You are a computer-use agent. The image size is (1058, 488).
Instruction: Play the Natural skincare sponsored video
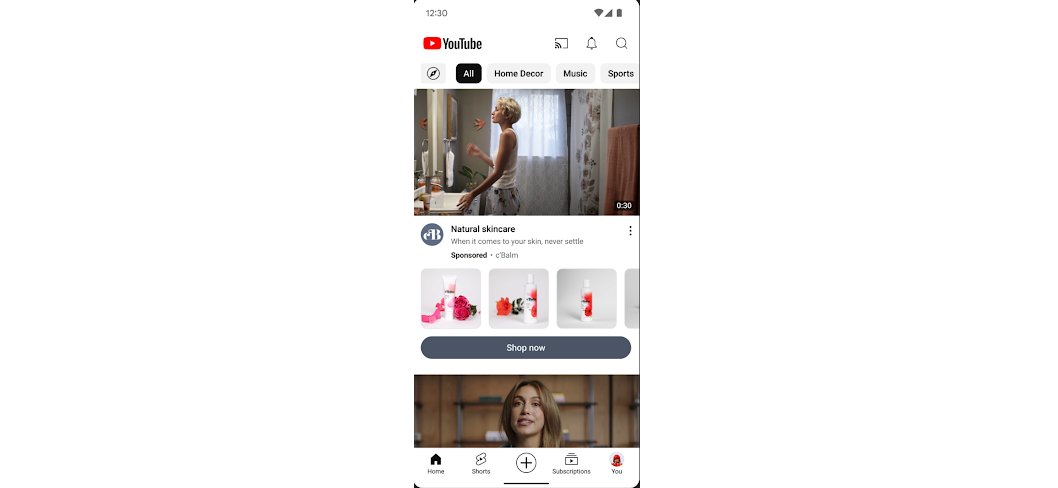point(526,151)
